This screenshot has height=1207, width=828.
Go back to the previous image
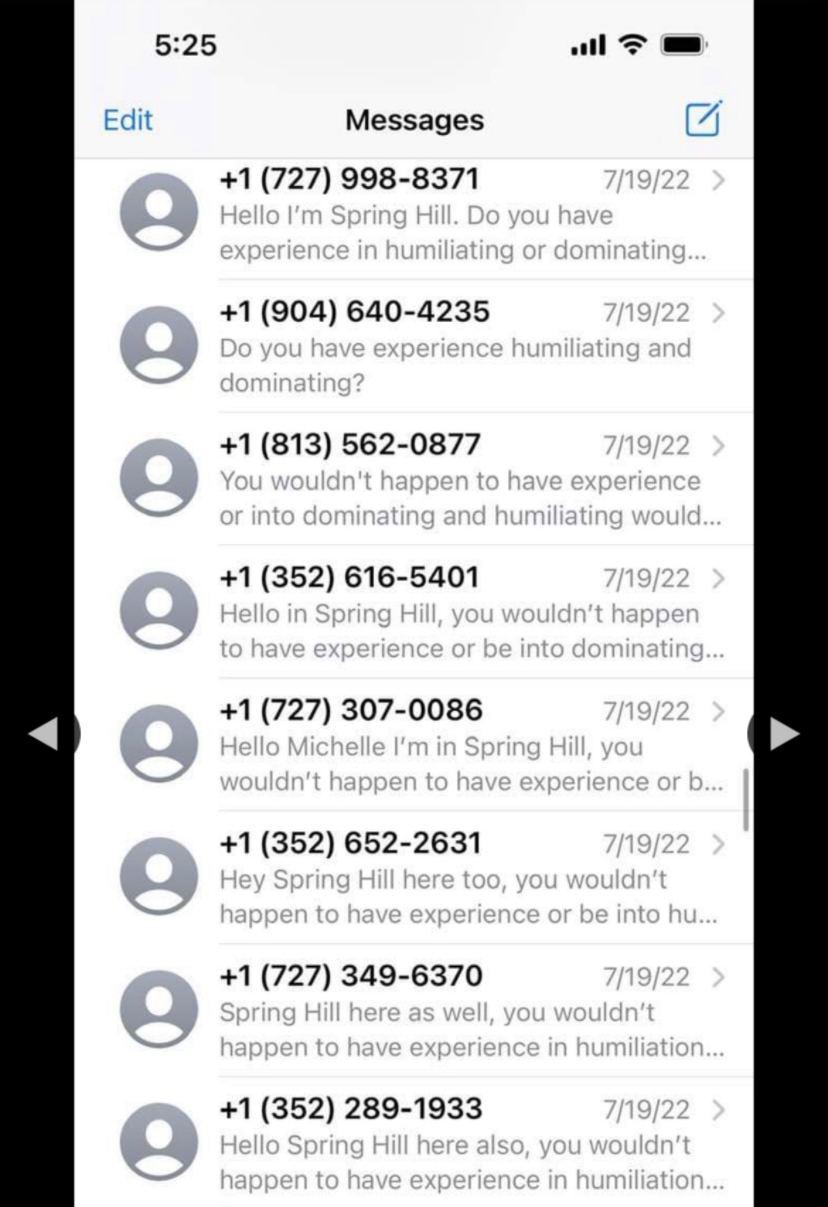45,734
